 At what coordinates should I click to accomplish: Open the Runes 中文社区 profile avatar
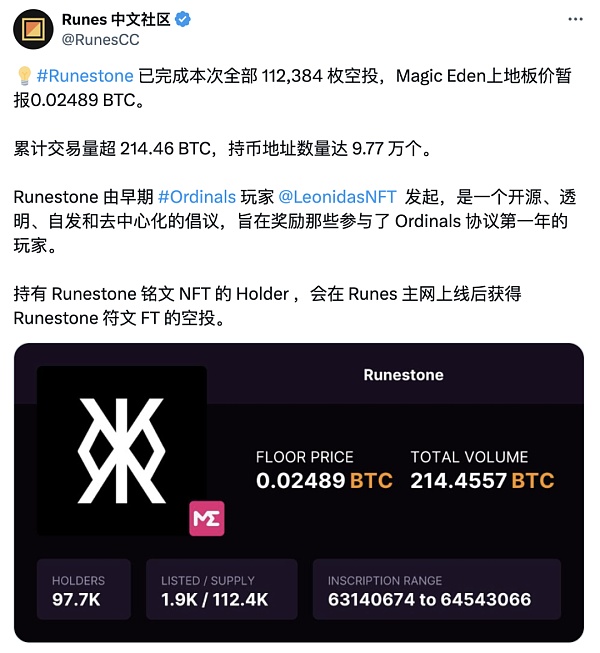click(x=34, y=29)
